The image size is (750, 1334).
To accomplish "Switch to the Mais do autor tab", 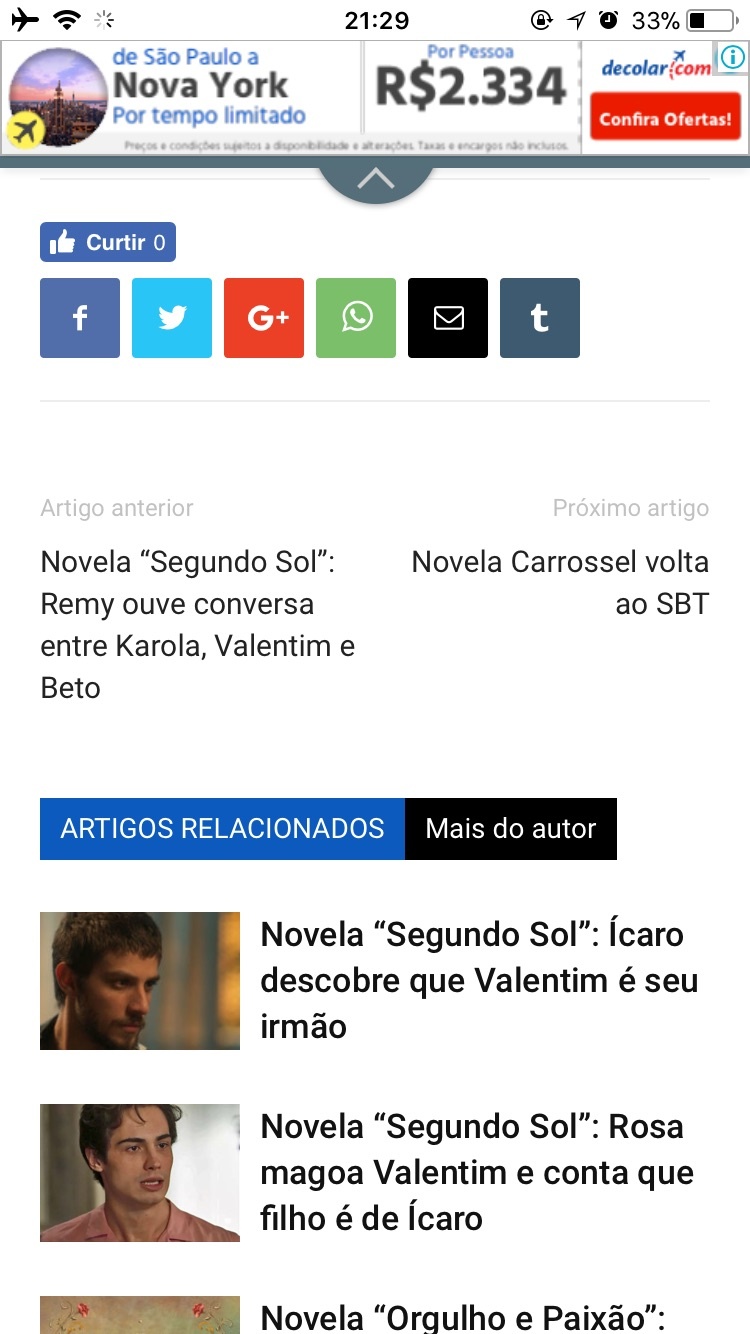I will pos(510,828).
